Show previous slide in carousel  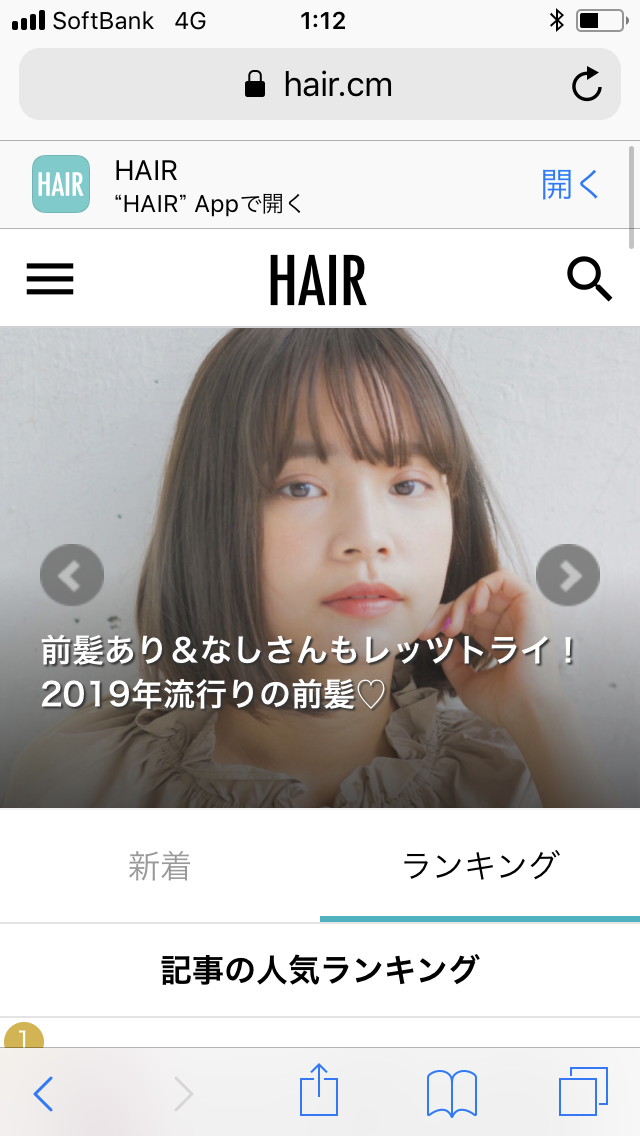tap(72, 576)
